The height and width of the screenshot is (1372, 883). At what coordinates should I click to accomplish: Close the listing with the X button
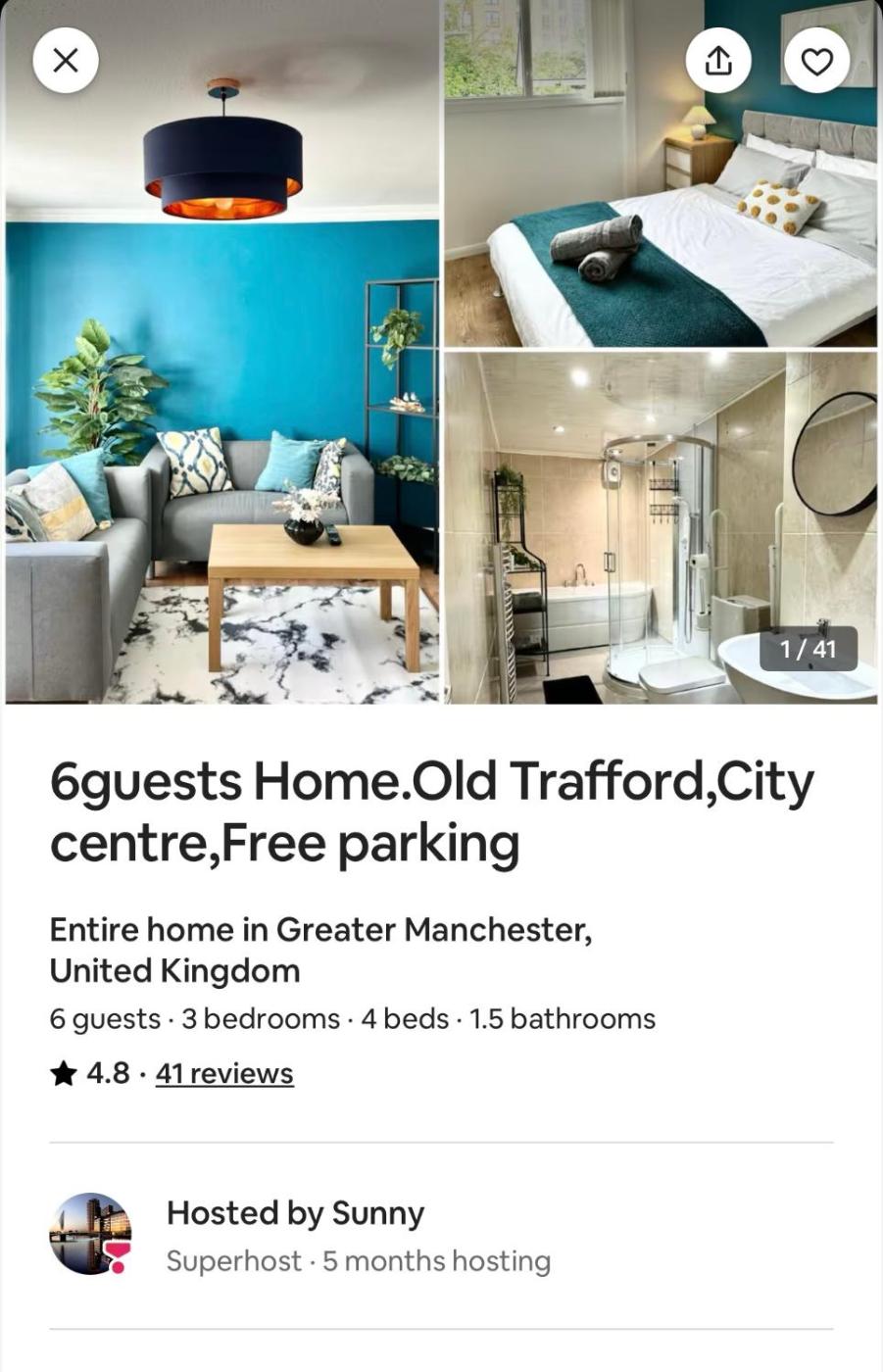[x=65, y=61]
